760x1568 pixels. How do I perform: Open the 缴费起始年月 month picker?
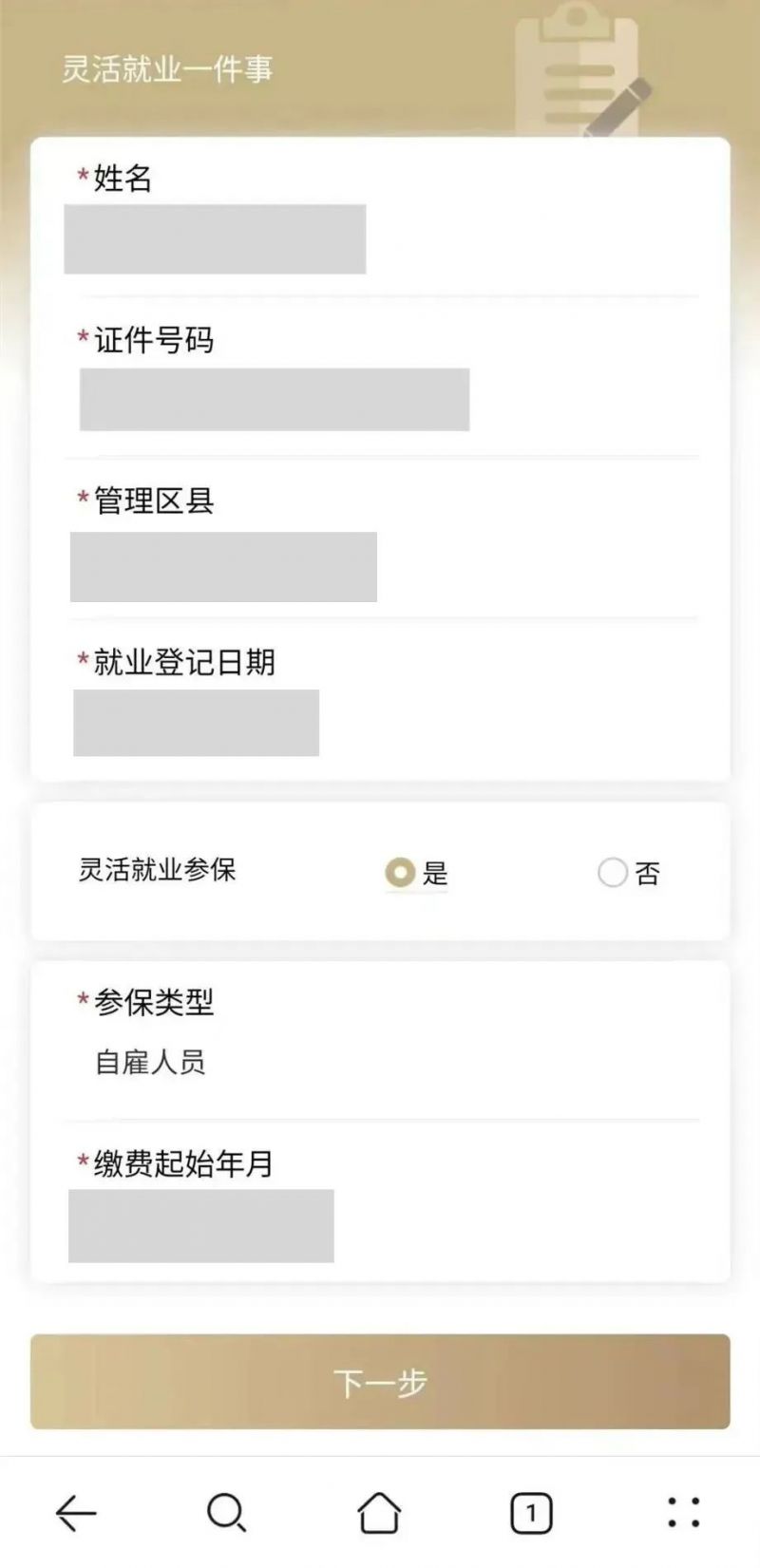tap(200, 1226)
